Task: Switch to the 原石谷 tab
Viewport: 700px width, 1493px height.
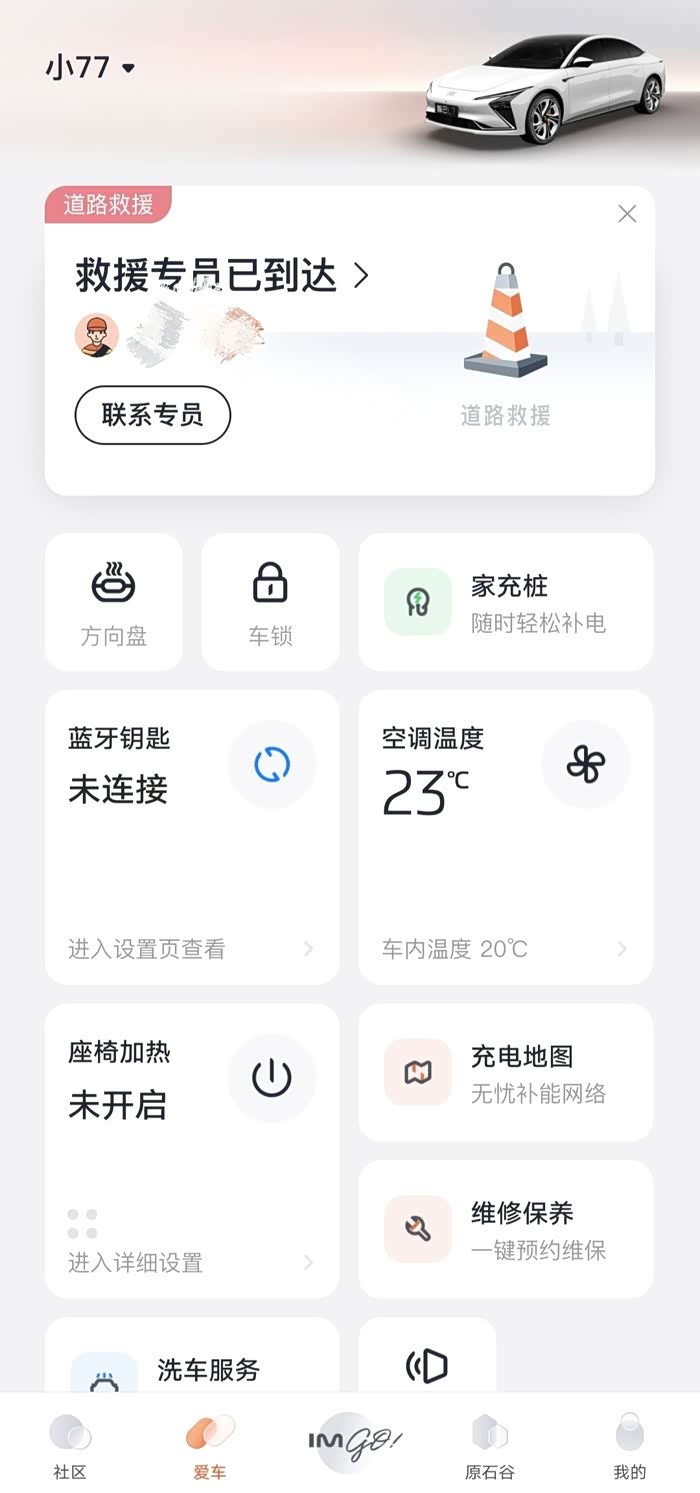Action: pyautogui.click(x=490, y=1446)
